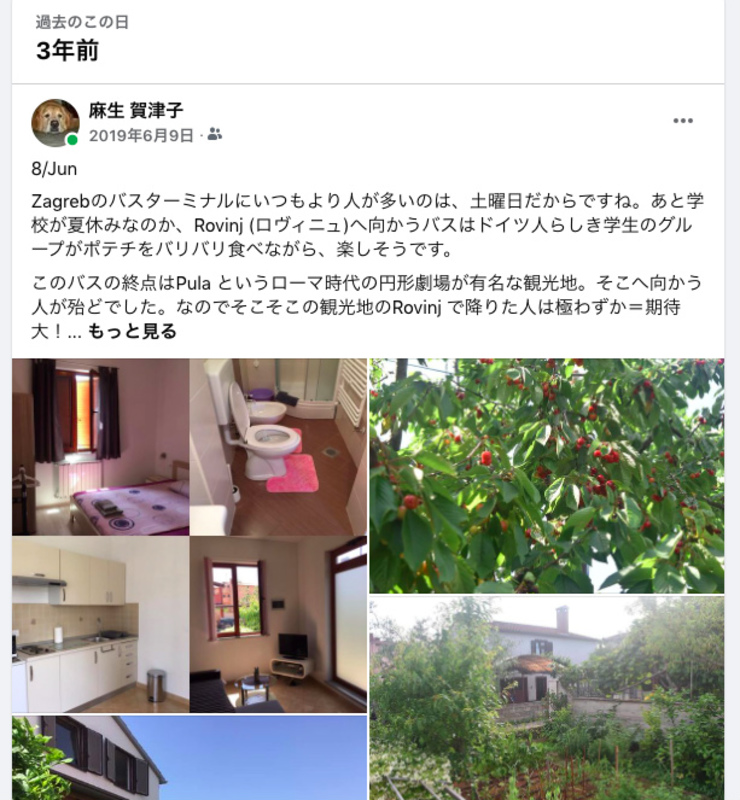The width and height of the screenshot is (740, 800).
Task: View the garden and house photo
Action: tap(546, 698)
